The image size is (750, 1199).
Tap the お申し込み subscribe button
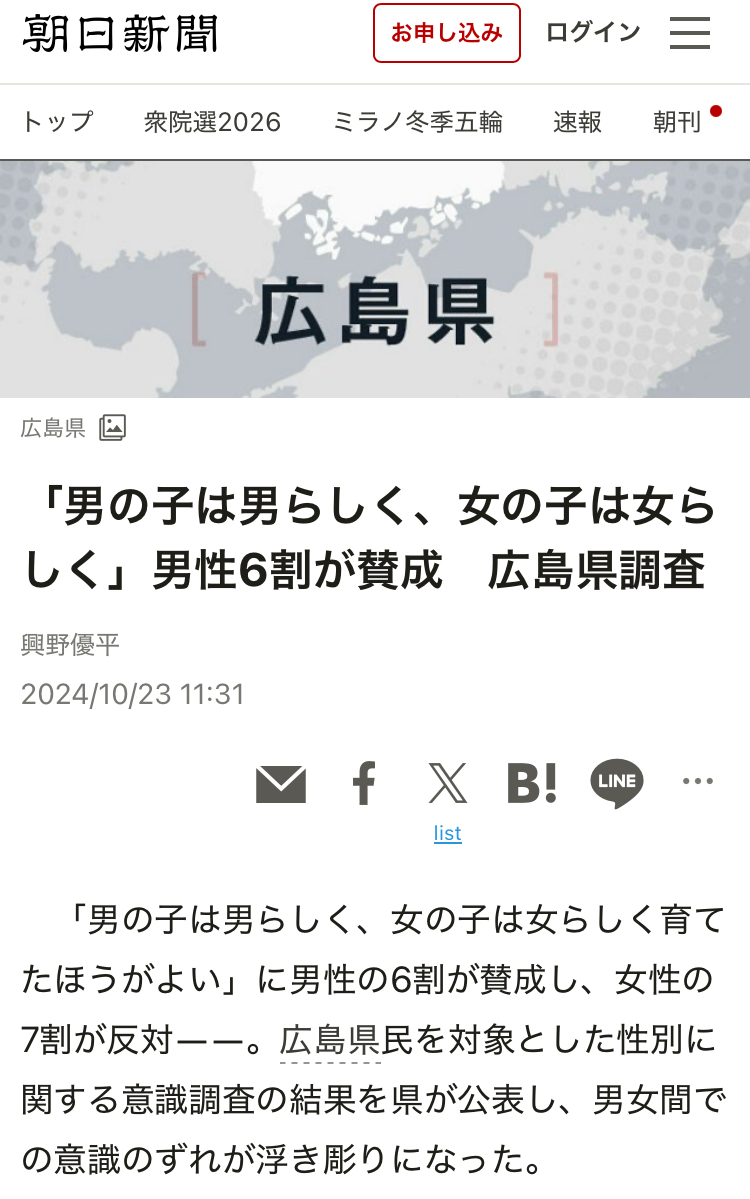click(447, 33)
